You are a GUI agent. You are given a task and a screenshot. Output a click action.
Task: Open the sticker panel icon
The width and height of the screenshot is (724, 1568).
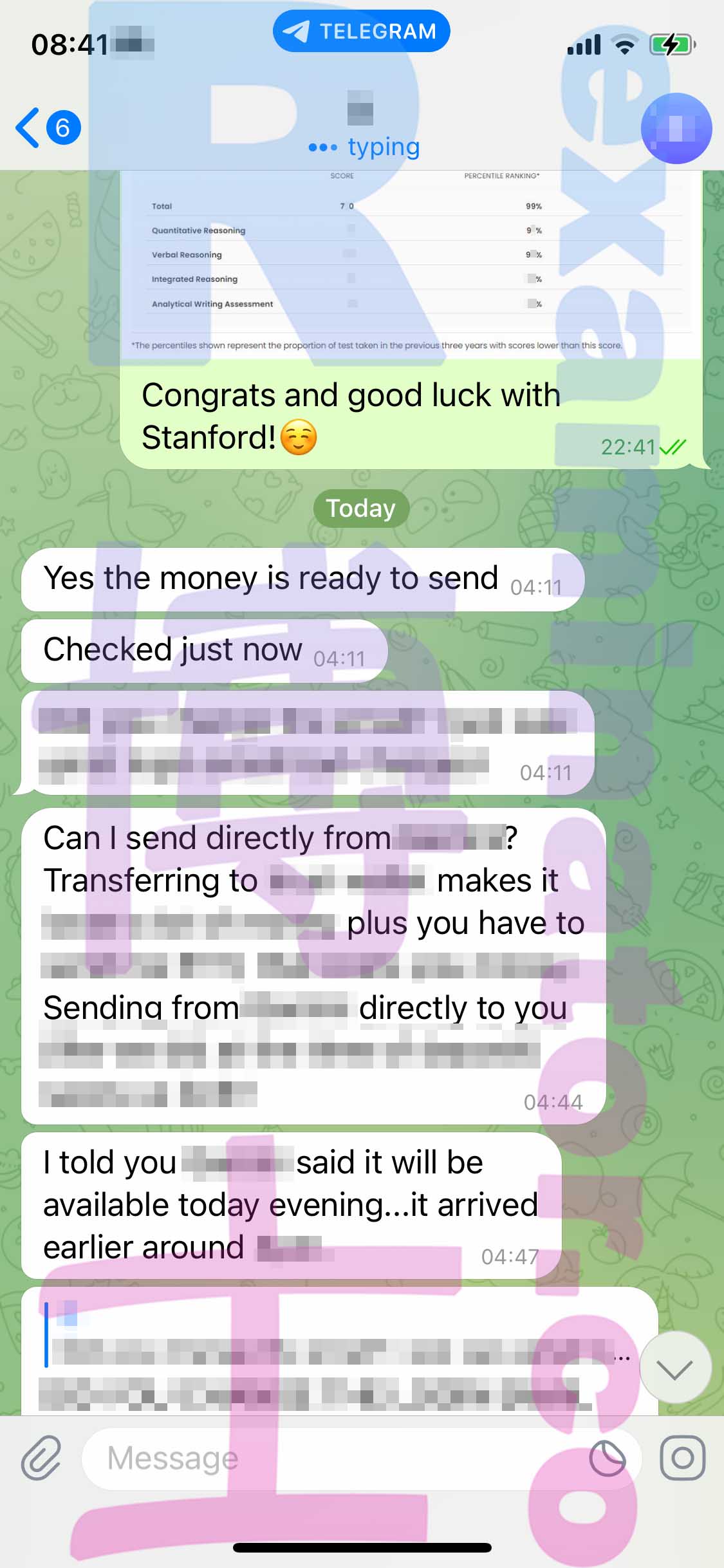pyautogui.click(x=608, y=1458)
